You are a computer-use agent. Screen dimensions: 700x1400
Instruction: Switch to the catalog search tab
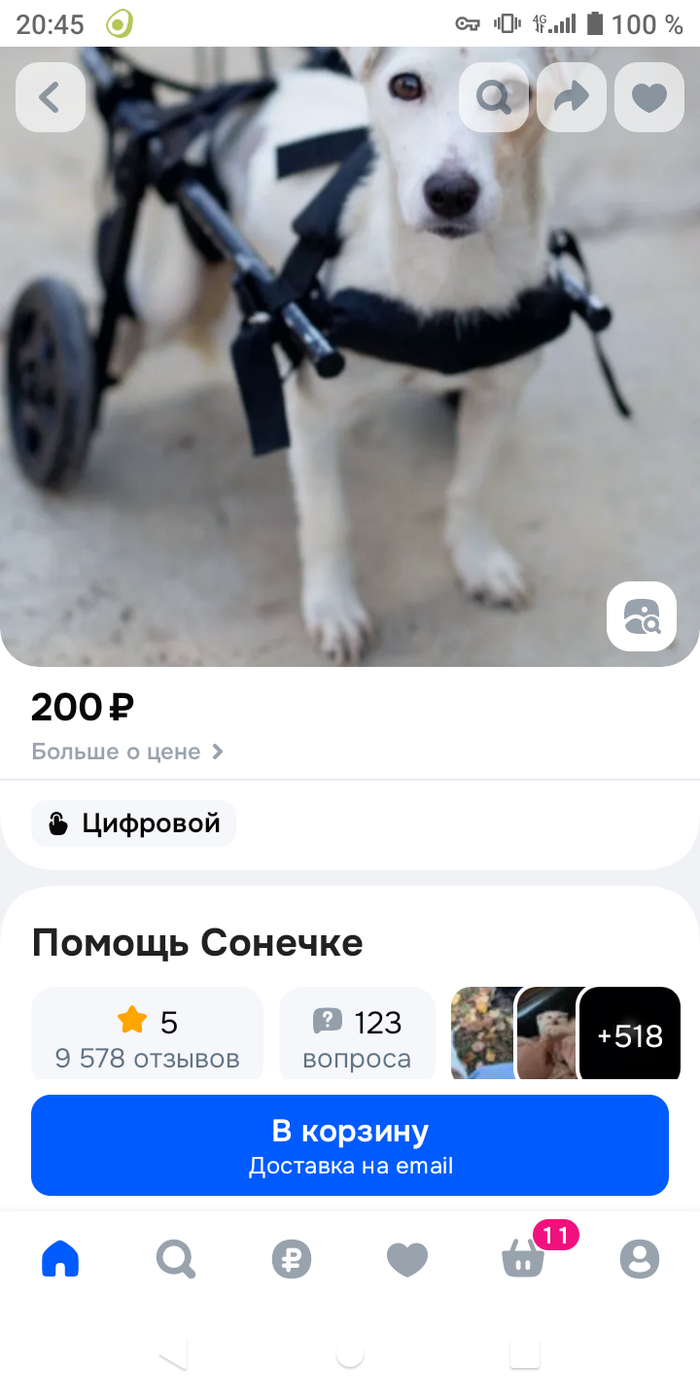coord(176,1258)
